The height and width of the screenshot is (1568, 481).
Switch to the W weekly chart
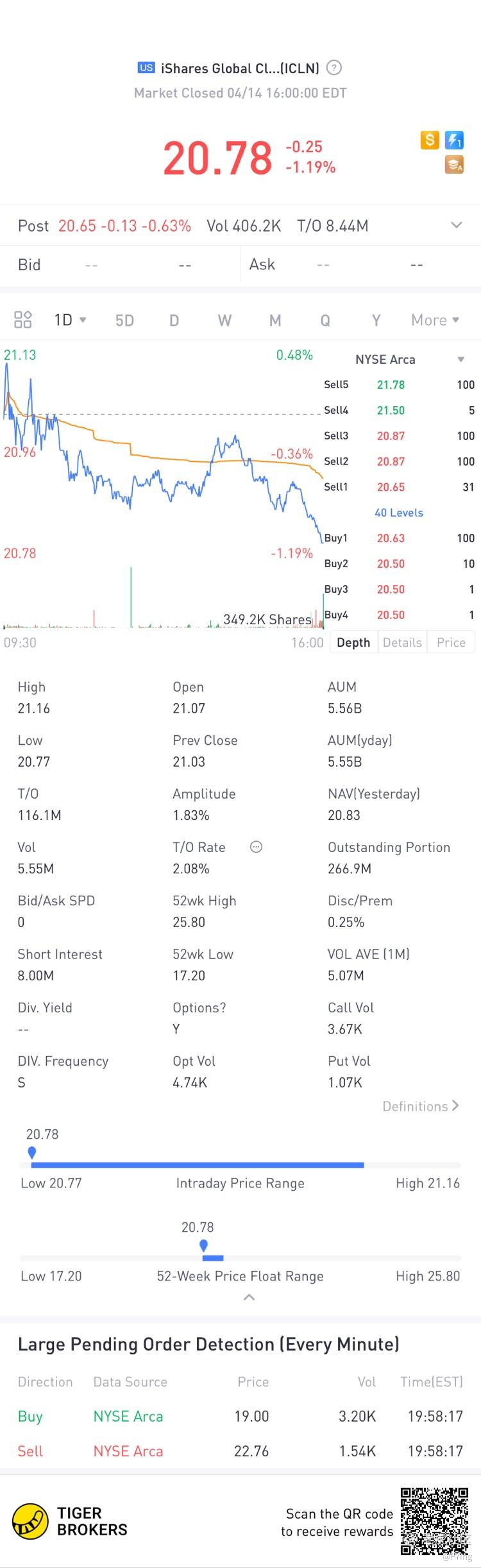[224, 320]
